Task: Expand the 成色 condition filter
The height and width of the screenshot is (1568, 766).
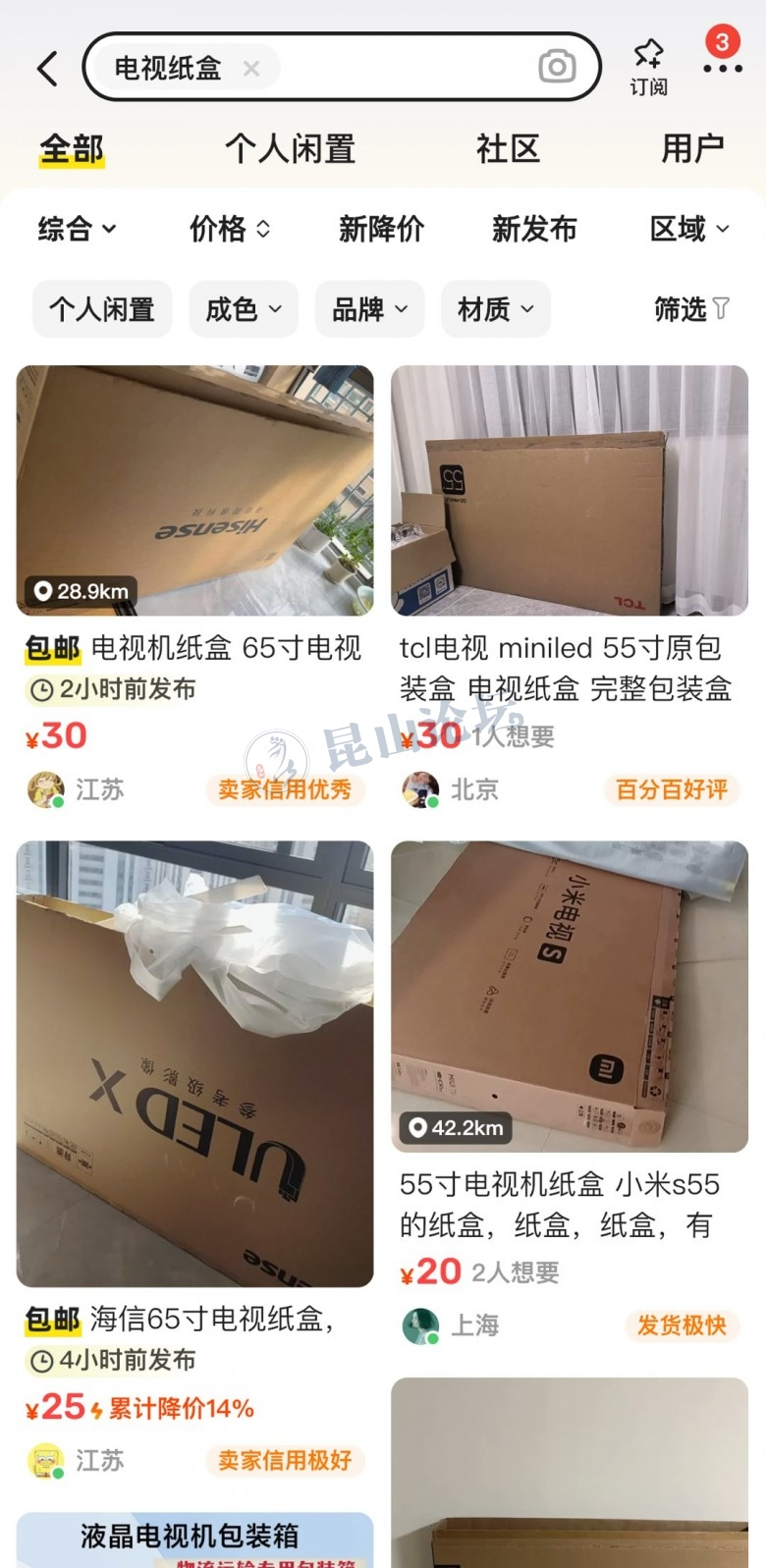Action: tap(243, 309)
